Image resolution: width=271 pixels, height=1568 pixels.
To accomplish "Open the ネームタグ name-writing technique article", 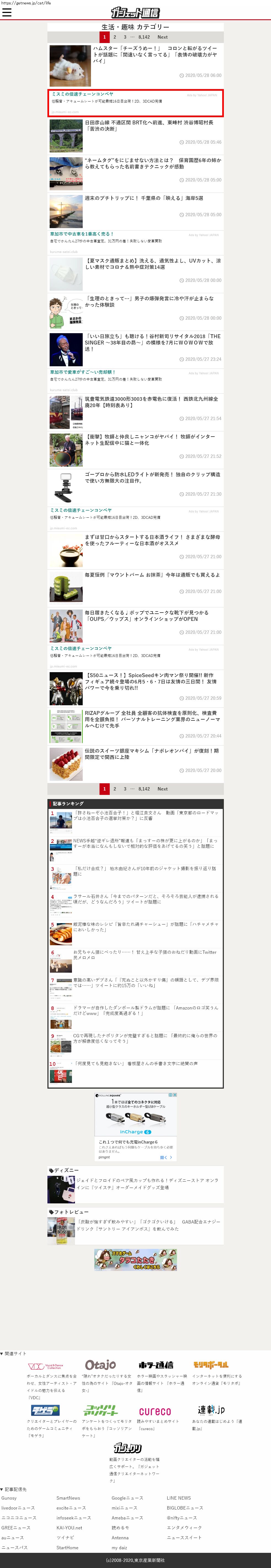I will tap(152, 163).
